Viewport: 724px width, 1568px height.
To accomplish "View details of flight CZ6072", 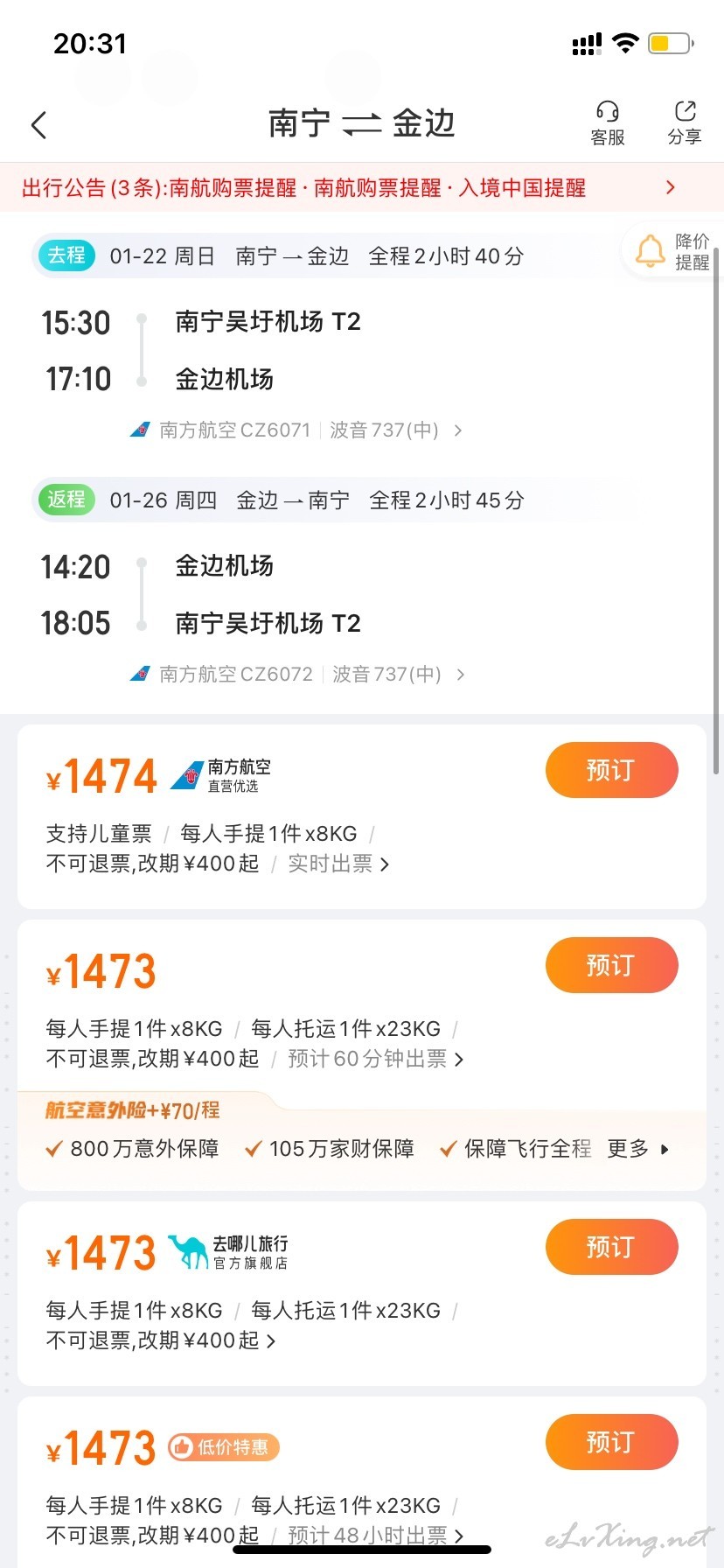I will (297, 675).
